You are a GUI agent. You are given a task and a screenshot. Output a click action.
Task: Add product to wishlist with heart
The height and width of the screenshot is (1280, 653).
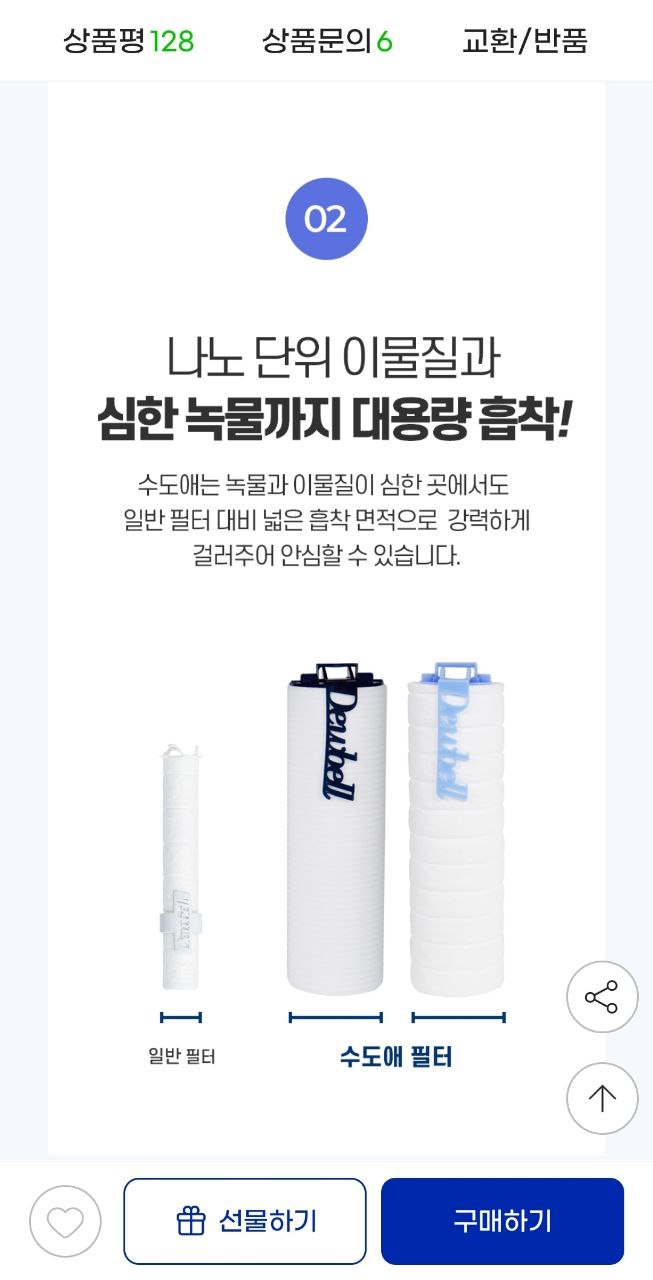[65, 1221]
